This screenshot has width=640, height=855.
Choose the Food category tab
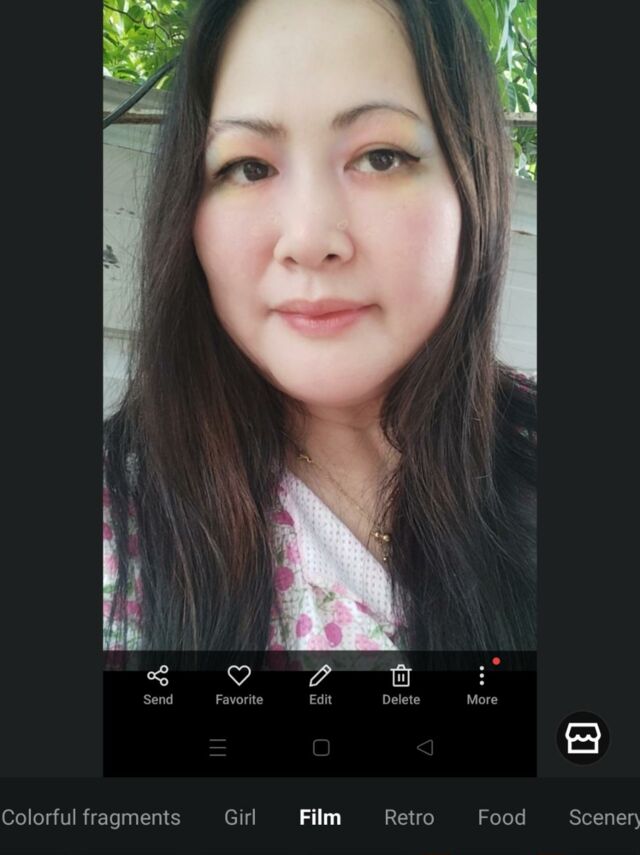point(501,817)
